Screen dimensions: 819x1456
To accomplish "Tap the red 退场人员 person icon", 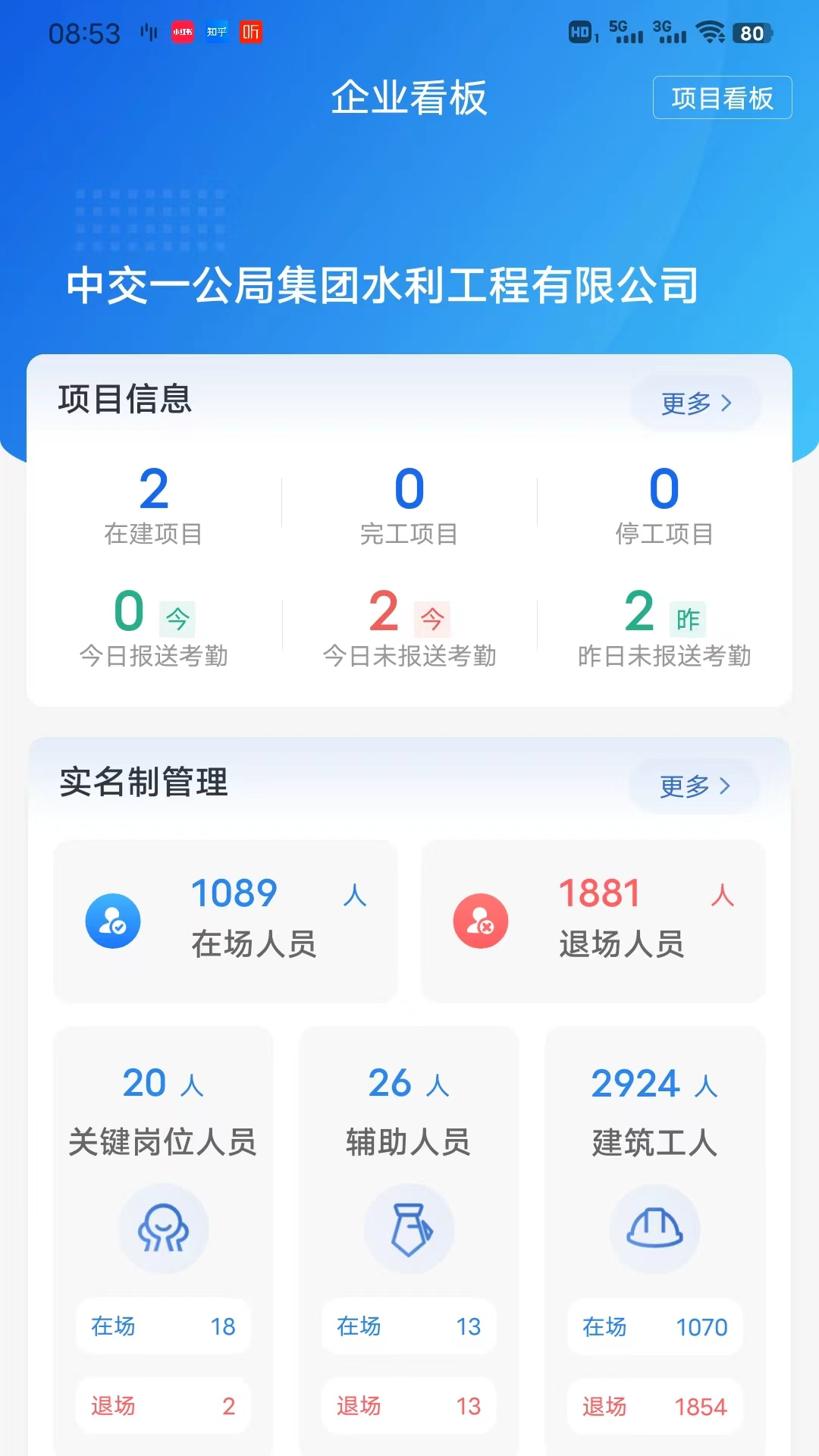I will click(x=481, y=920).
